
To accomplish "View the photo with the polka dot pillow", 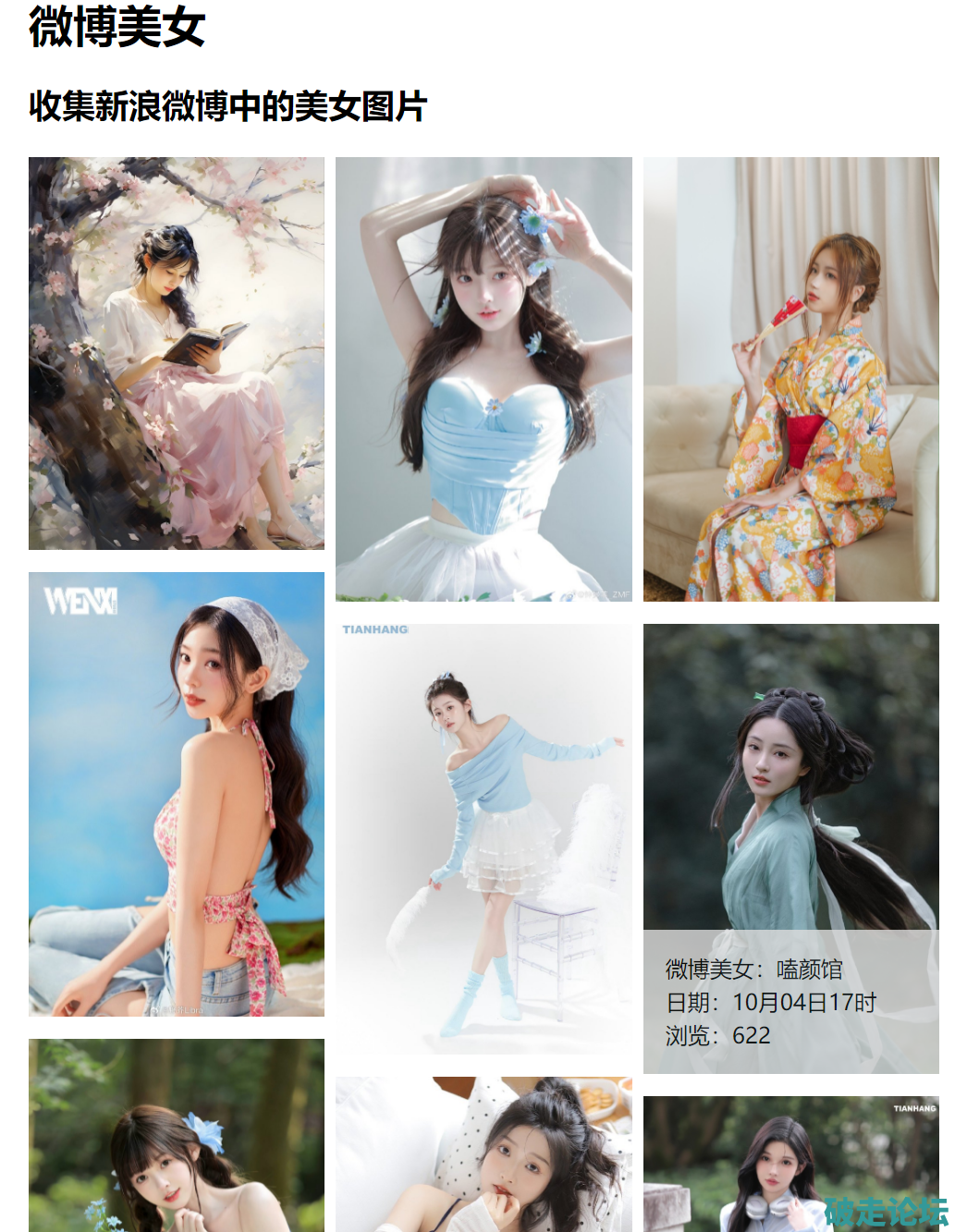I will coord(483,1153).
